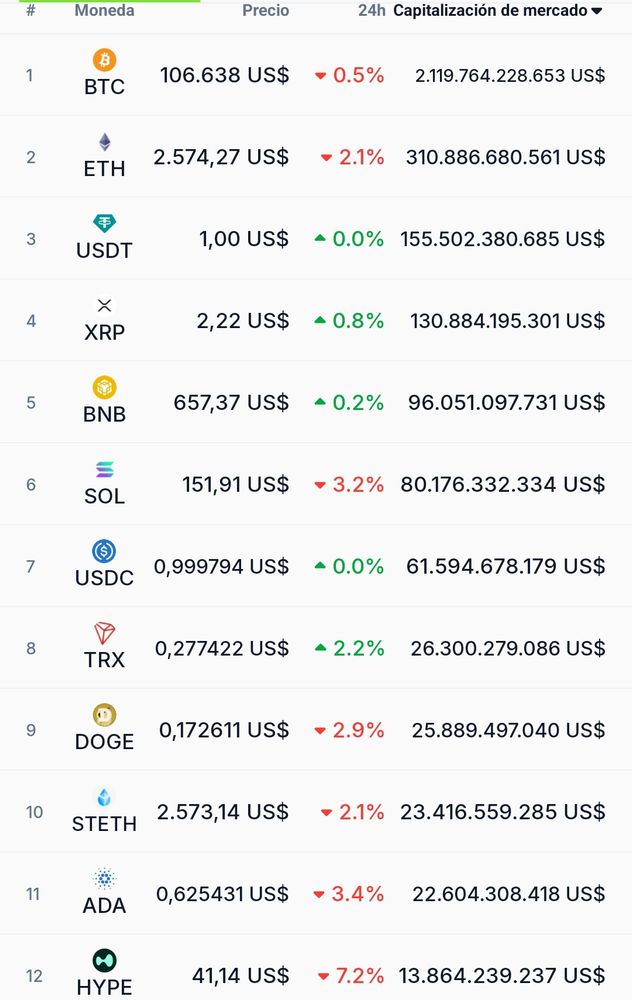Open the USDC row

tap(104, 565)
